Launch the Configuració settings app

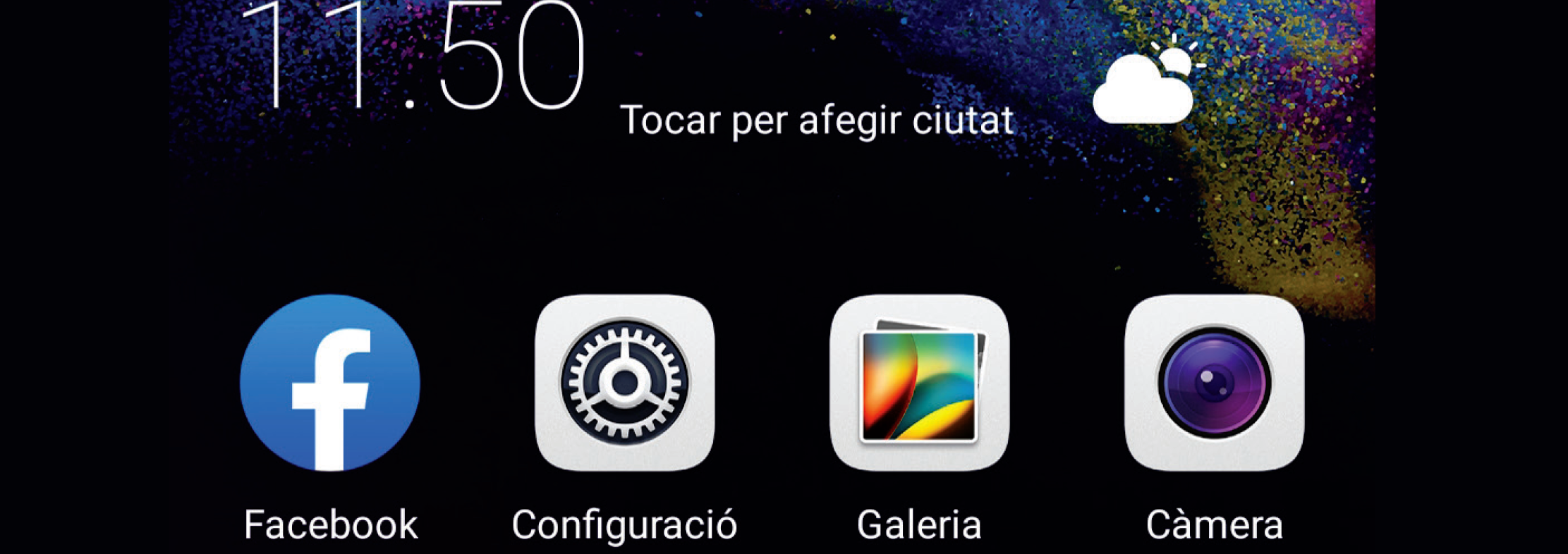(x=624, y=383)
